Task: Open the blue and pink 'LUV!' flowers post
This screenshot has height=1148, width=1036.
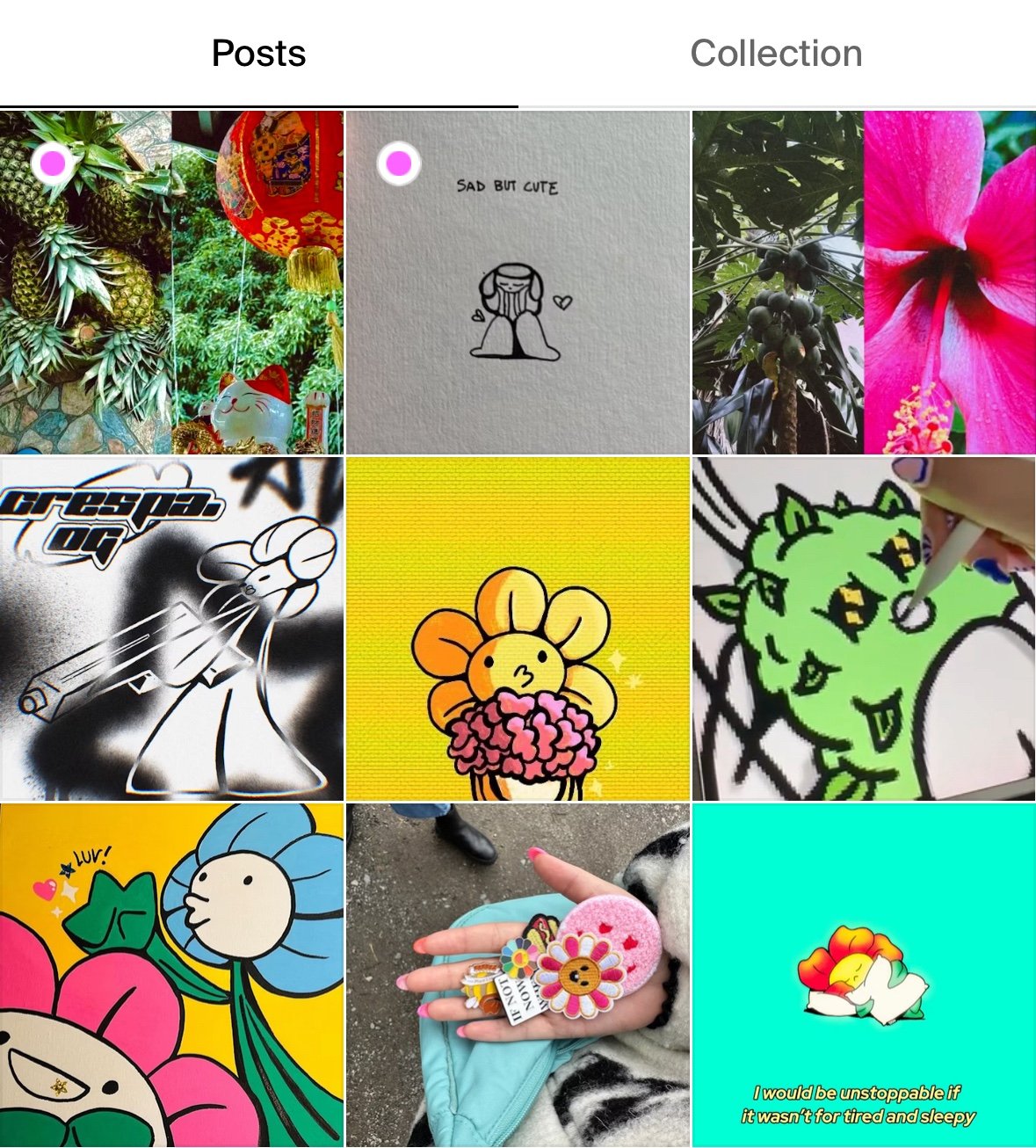Action: pos(171,975)
